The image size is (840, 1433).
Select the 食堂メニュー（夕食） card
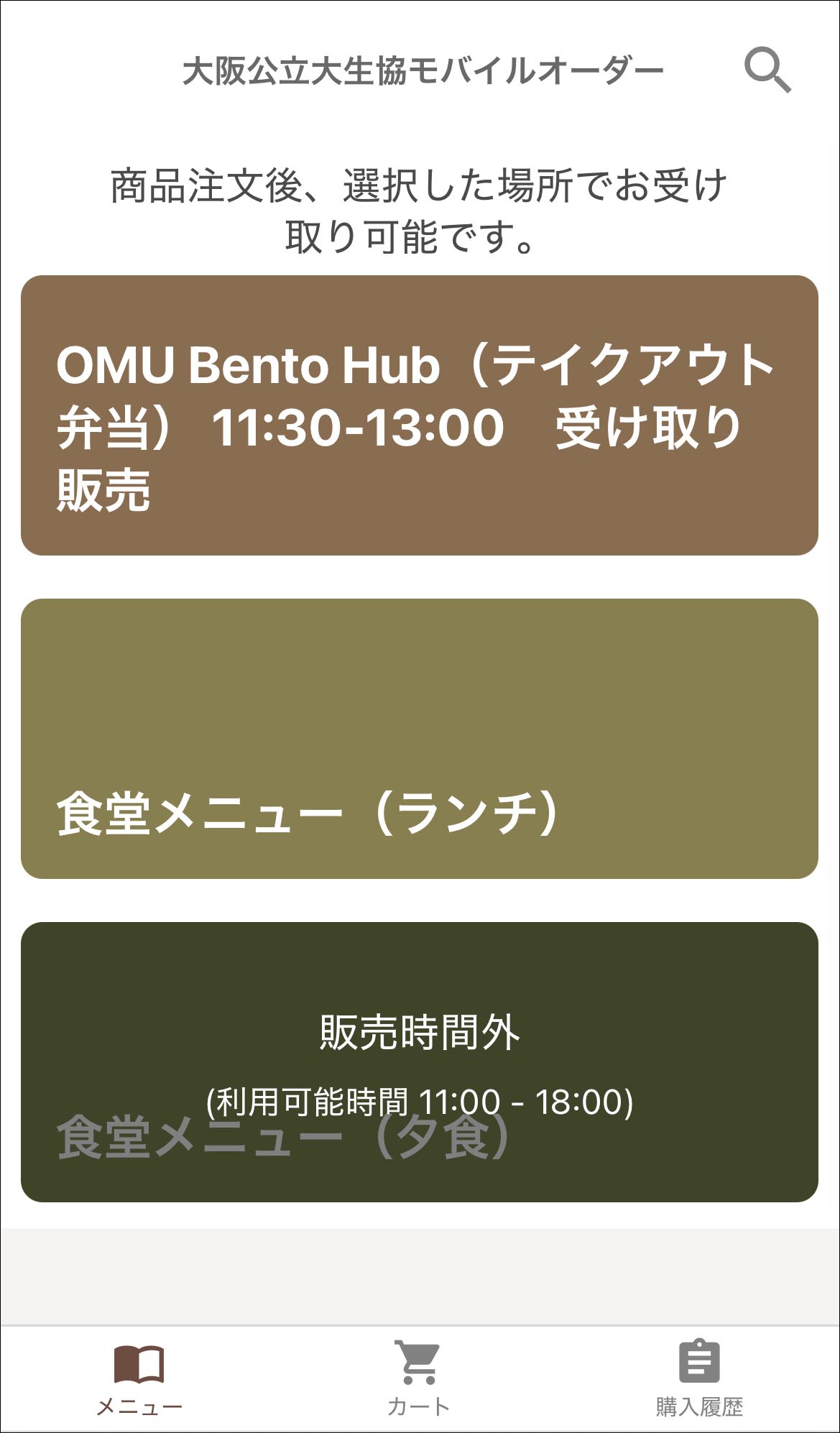(420, 1061)
